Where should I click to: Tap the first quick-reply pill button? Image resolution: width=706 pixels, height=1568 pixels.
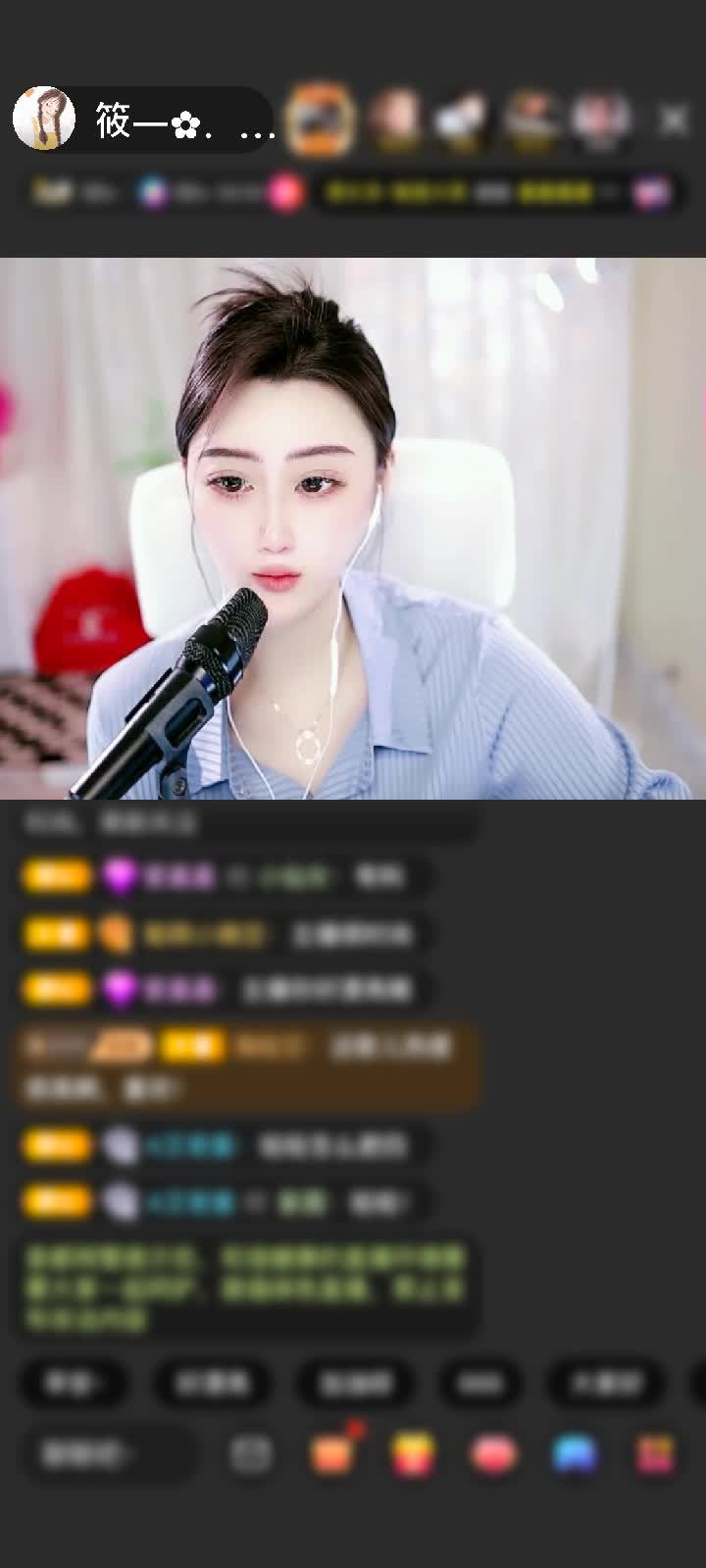click(75, 1385)
